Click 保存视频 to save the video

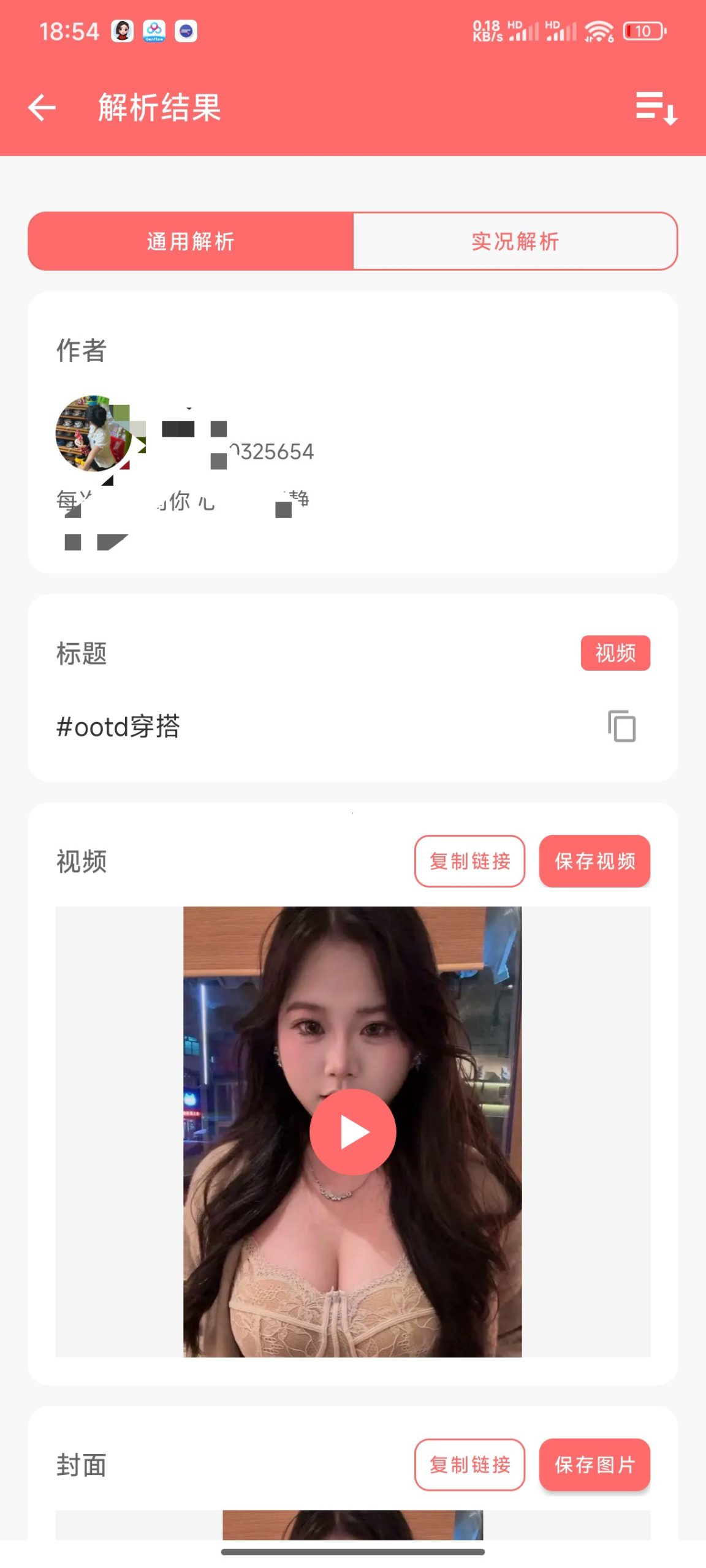pyautogui.click(x=594, y=861)
